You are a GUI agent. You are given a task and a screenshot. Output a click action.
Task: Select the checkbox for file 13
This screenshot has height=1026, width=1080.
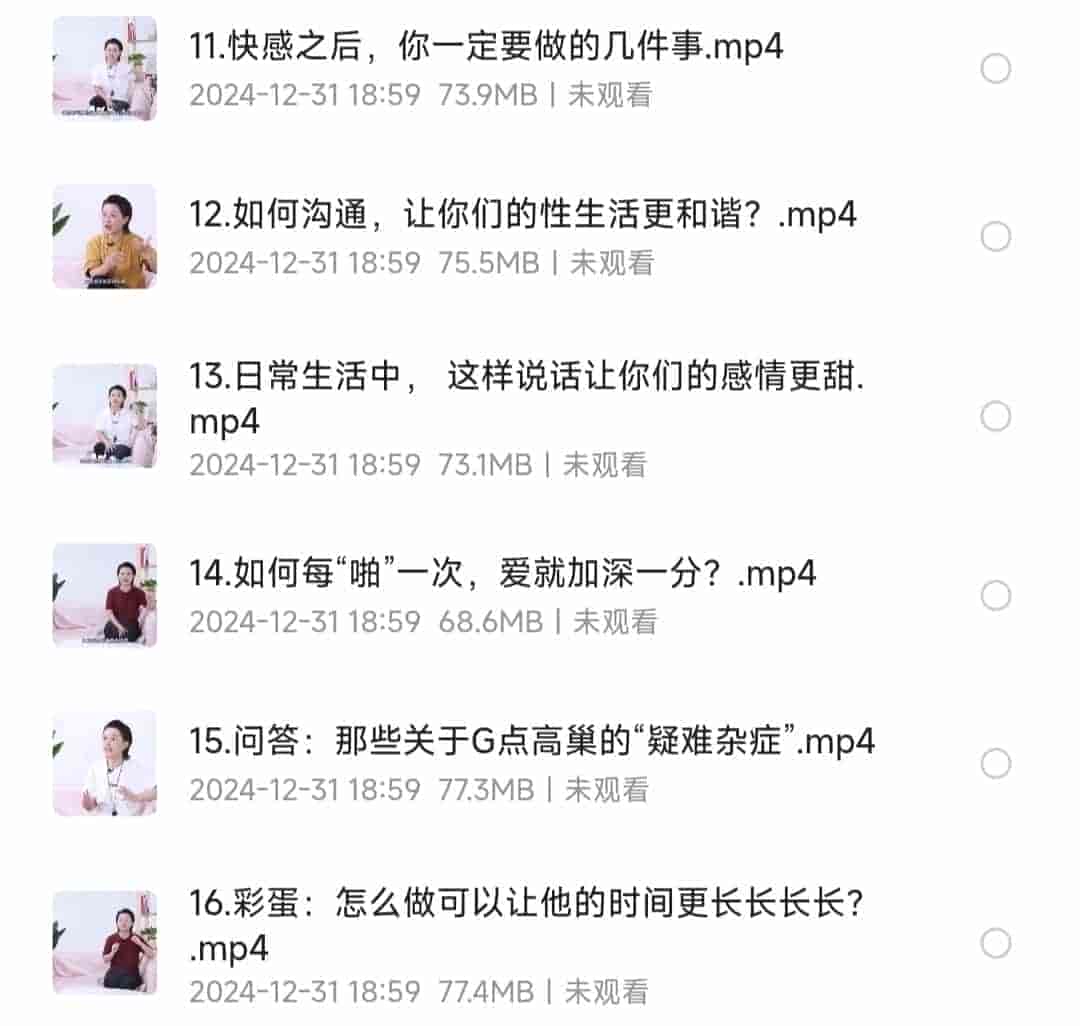[995, 416]
